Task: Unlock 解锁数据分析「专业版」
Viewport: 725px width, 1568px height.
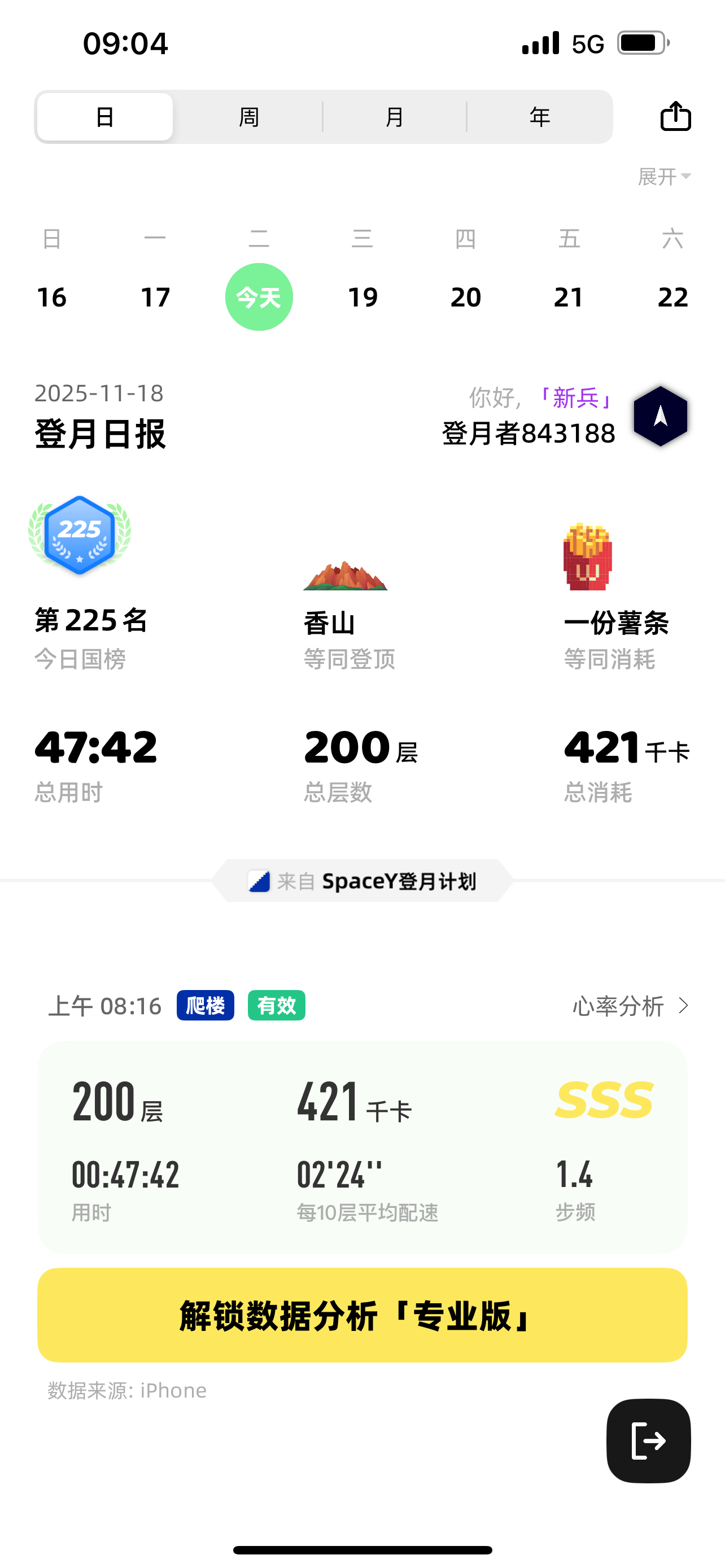Action: [x=362, y=1315]
